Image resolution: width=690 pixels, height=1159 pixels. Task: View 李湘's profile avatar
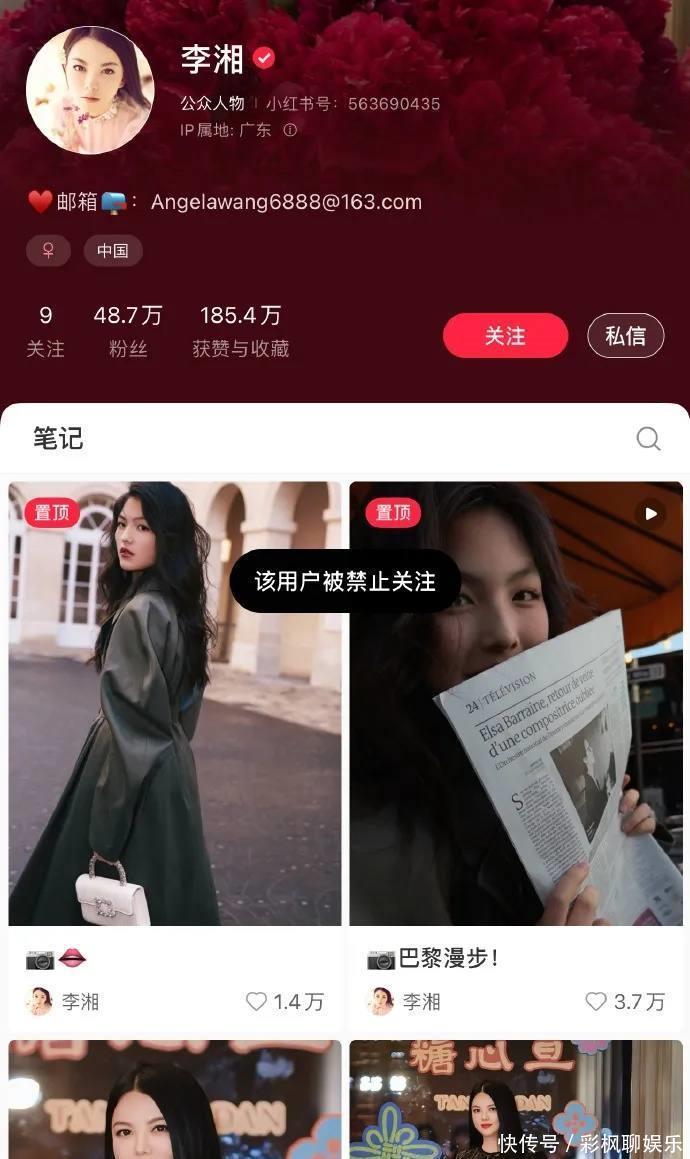[x=90, y=90]
